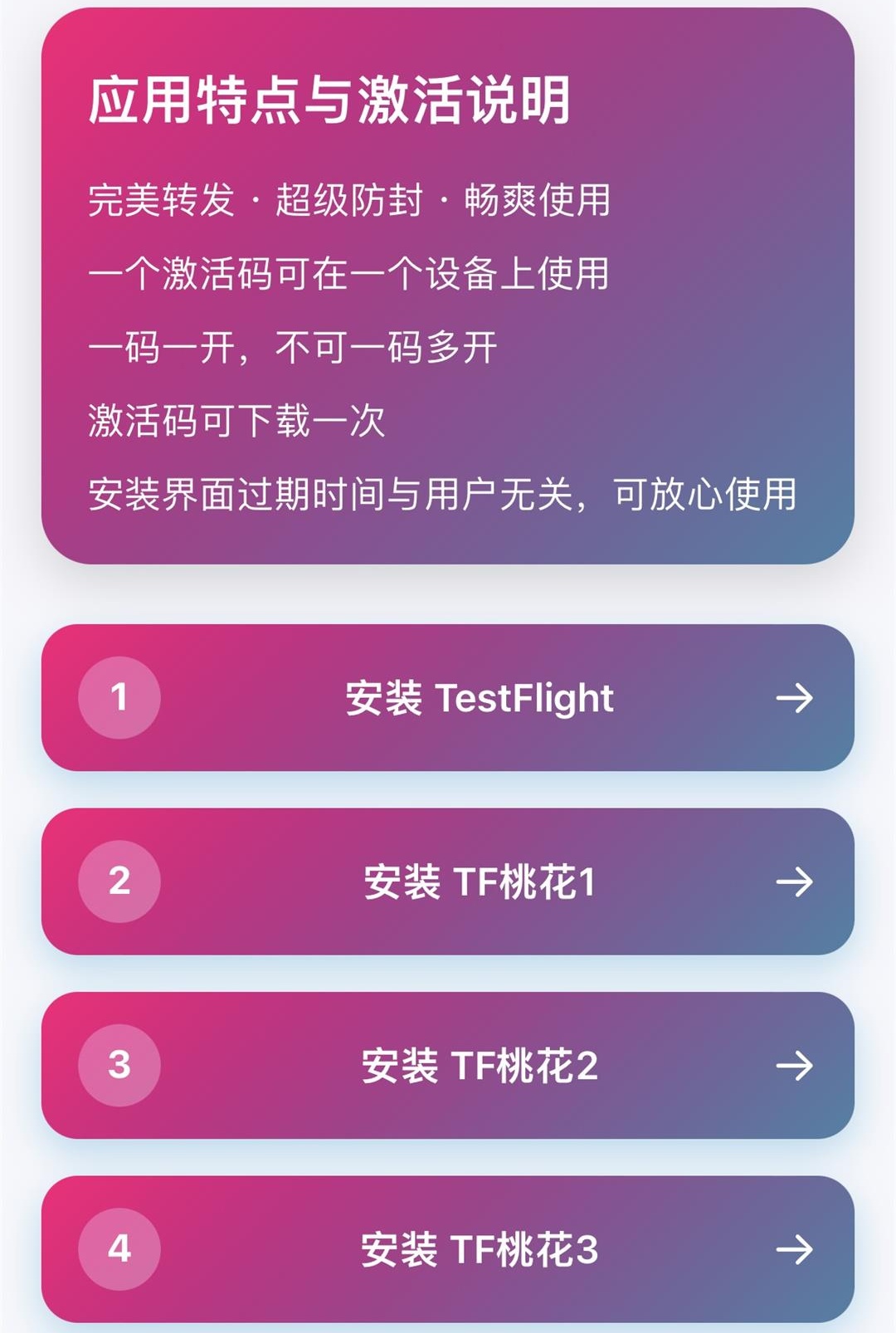Click the gradient info card at the top
The image size is (896, 1333).
tap(448, 291)
